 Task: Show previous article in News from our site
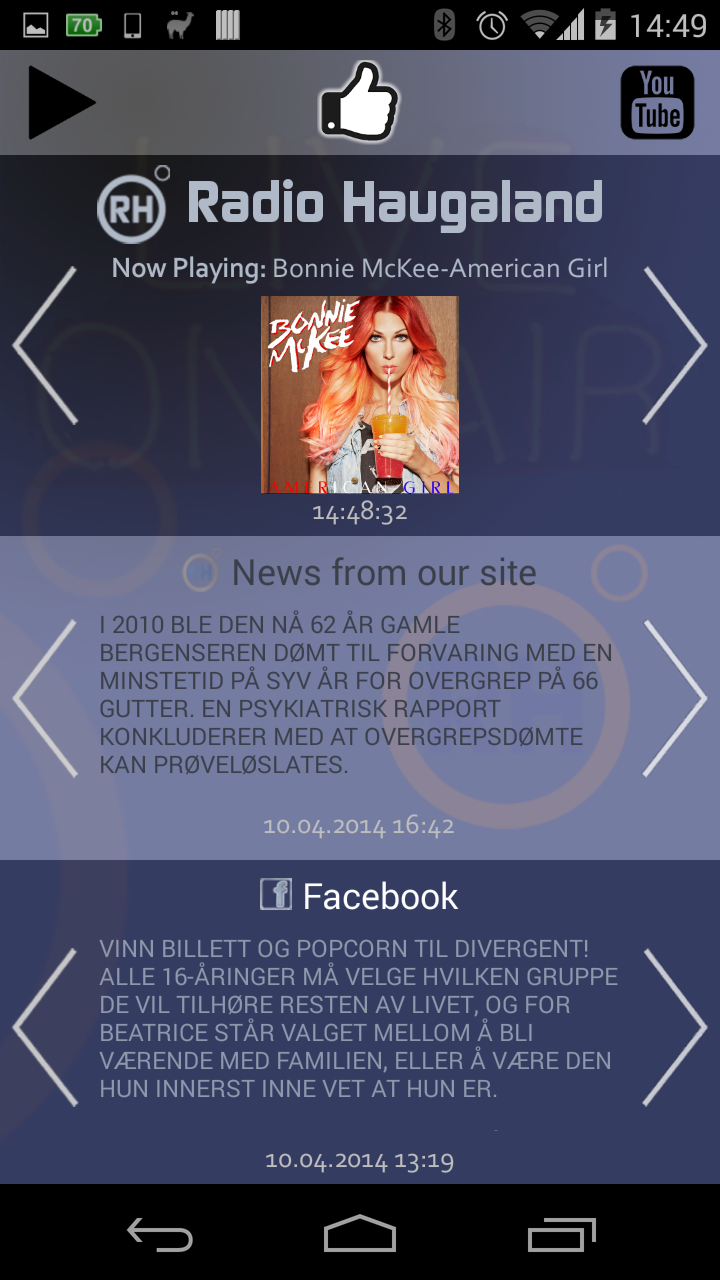(x=46, y=698)
